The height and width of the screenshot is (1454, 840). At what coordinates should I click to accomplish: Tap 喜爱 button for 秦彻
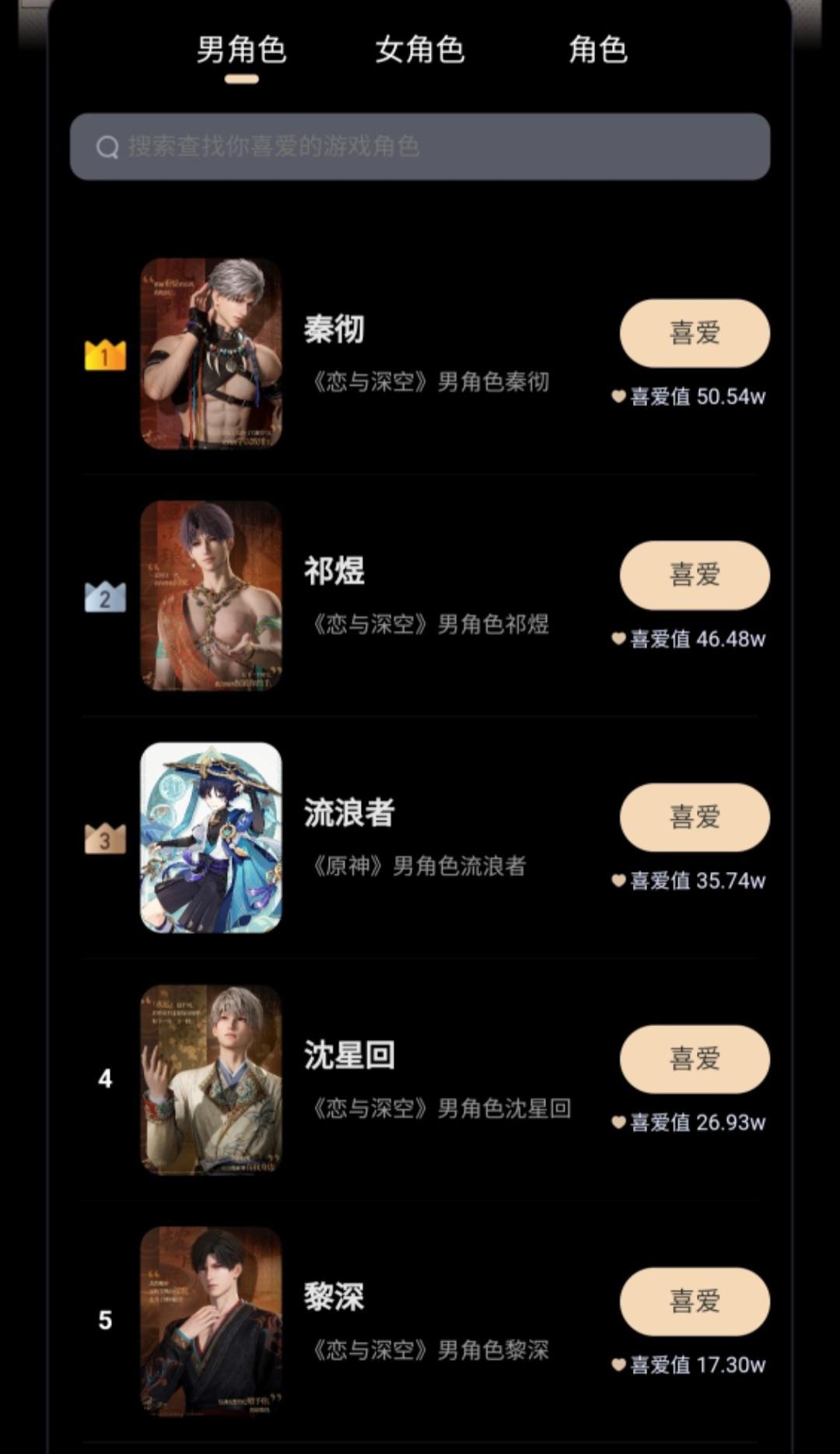695,333
